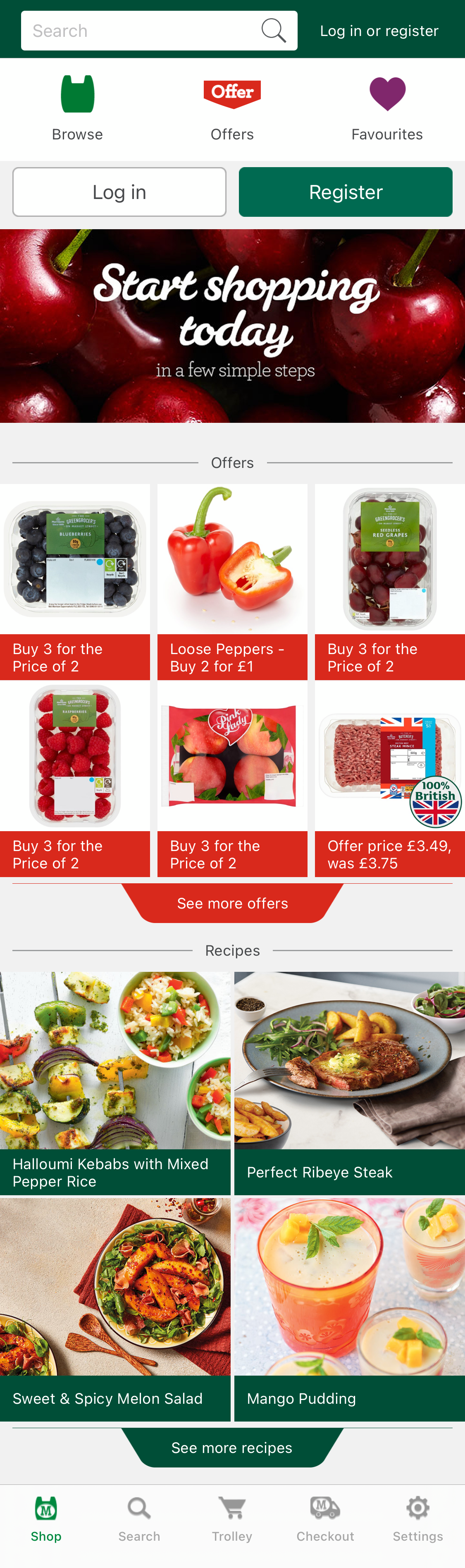465x1568 pixels.
Task: Tap 'See more offers'
Action: tap(232, 903)
